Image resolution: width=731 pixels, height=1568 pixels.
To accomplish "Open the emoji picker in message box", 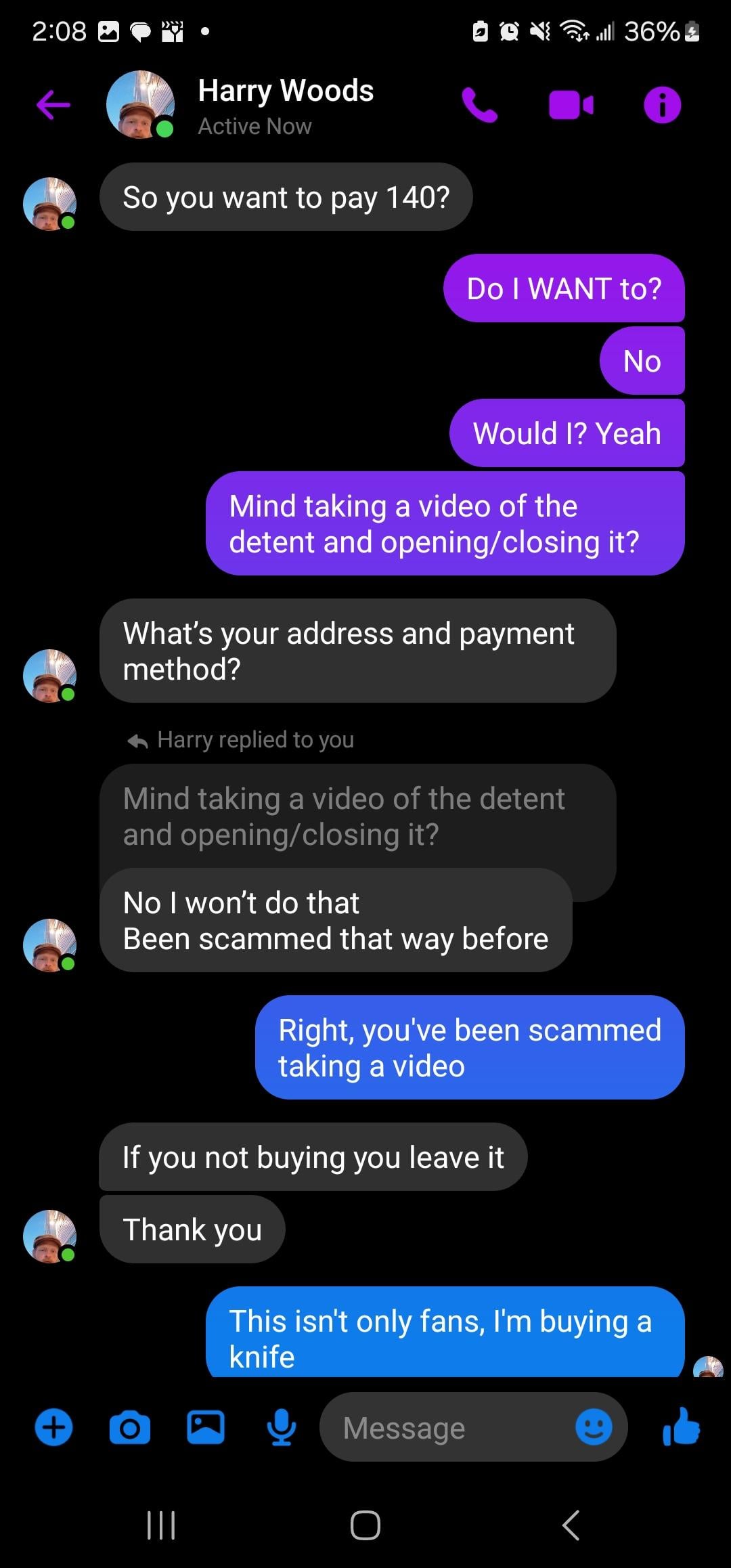I will pyautogui.click(x=594, y=1427).
